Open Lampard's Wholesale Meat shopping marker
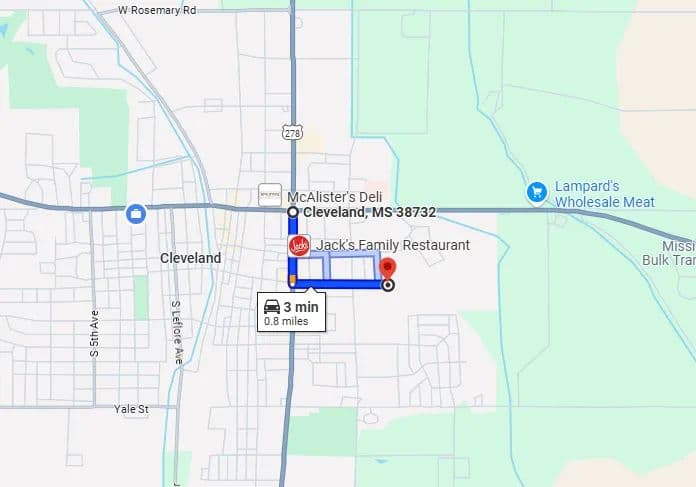Screen dimensions: 696x487 [537, 191]
